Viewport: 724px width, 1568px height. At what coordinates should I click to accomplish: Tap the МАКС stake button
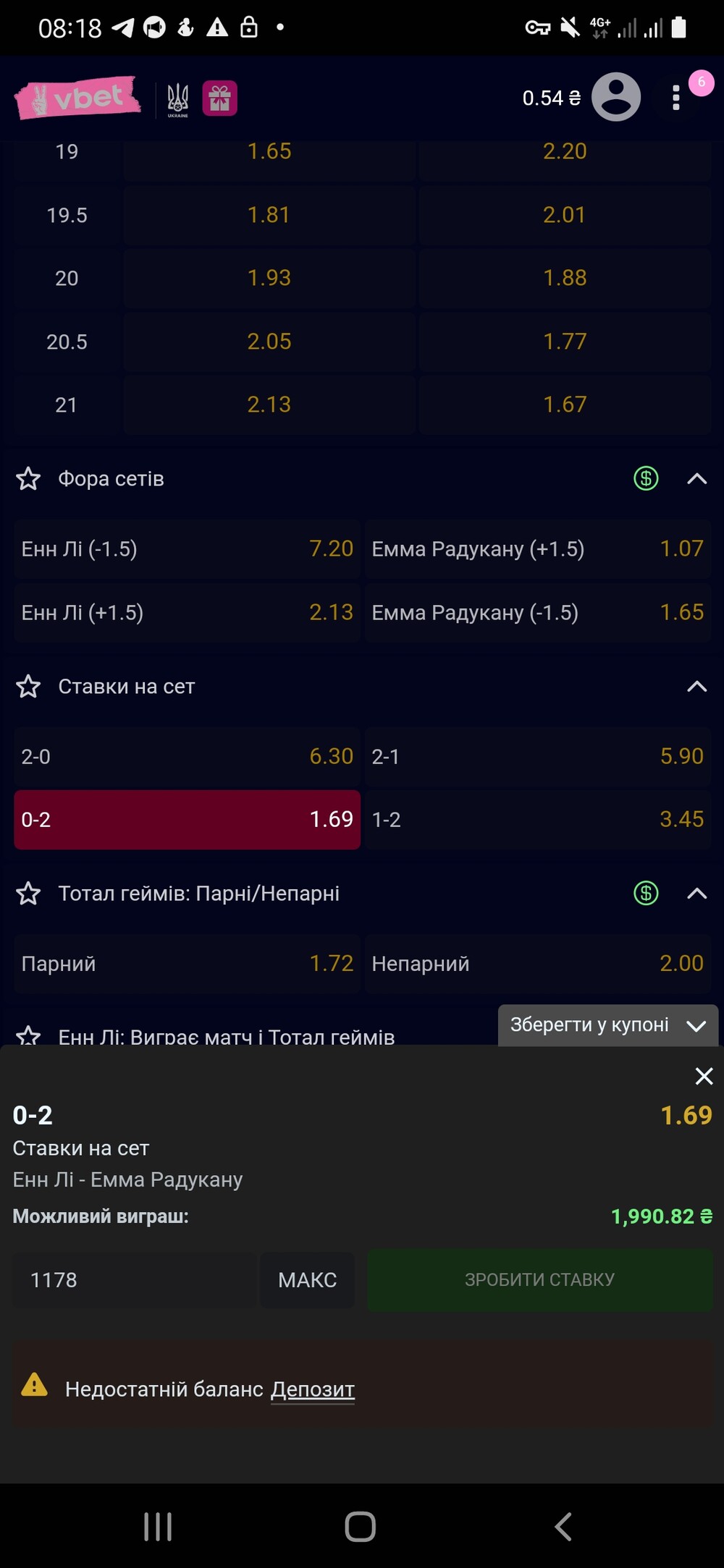tap(308, 1280)
